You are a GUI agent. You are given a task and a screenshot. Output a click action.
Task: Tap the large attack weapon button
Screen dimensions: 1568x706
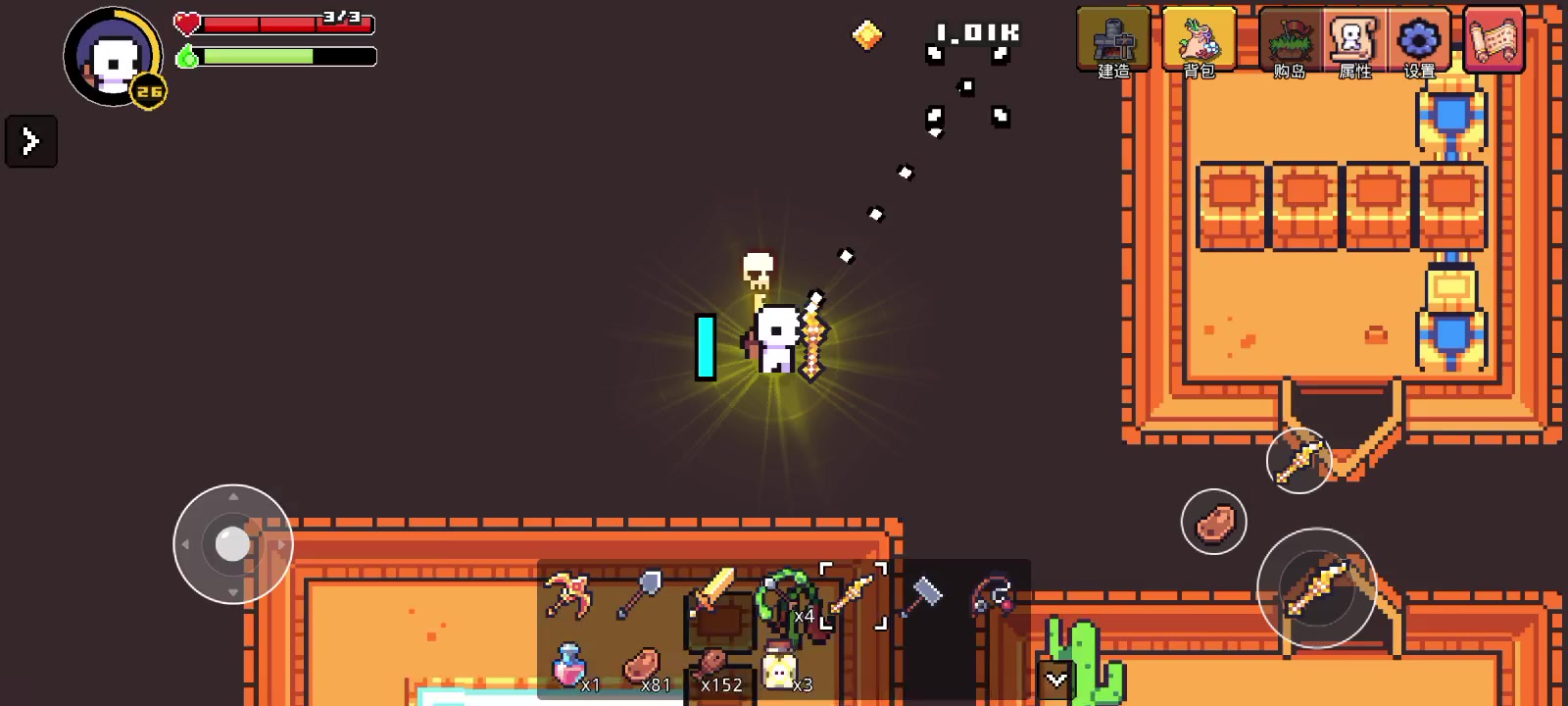pos(1316,588)
